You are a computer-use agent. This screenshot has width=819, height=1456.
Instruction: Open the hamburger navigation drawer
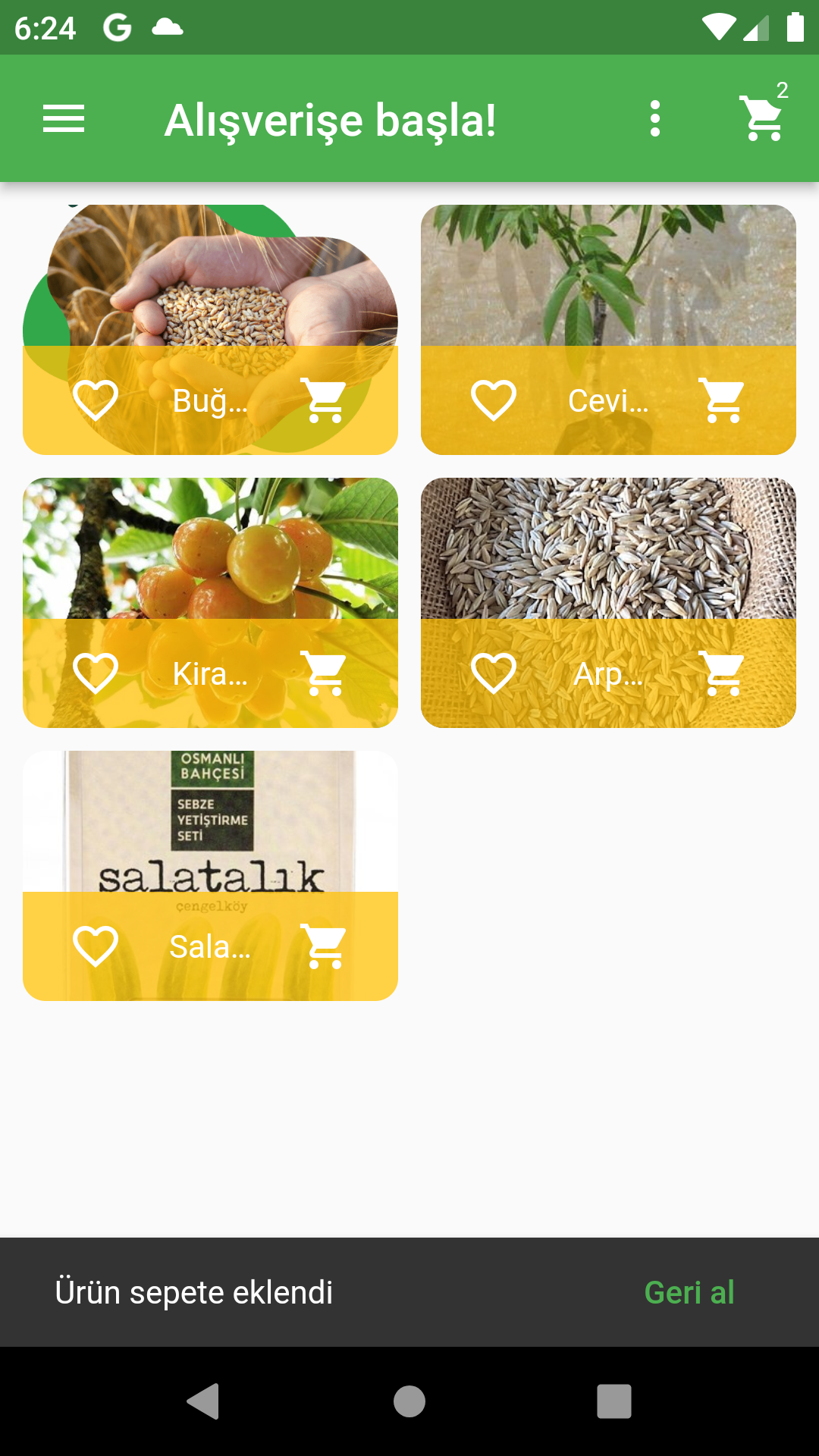[x=64, y=119]
